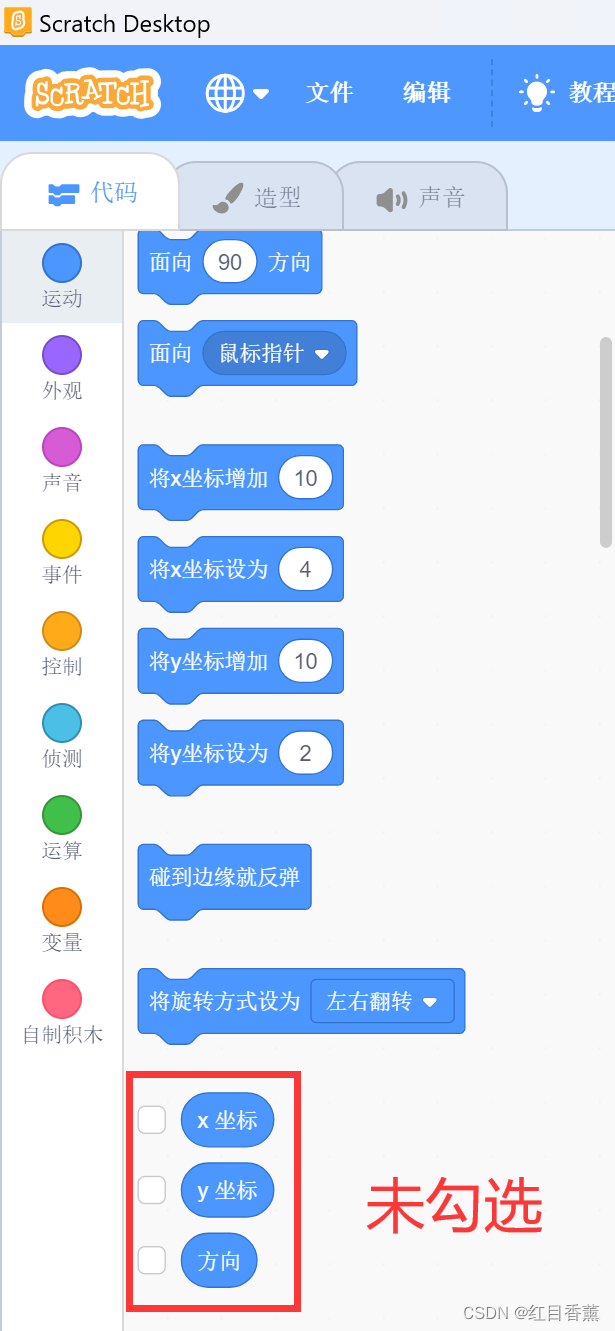
Task: Open the 文件 menu
Action: tap(329, 93)
